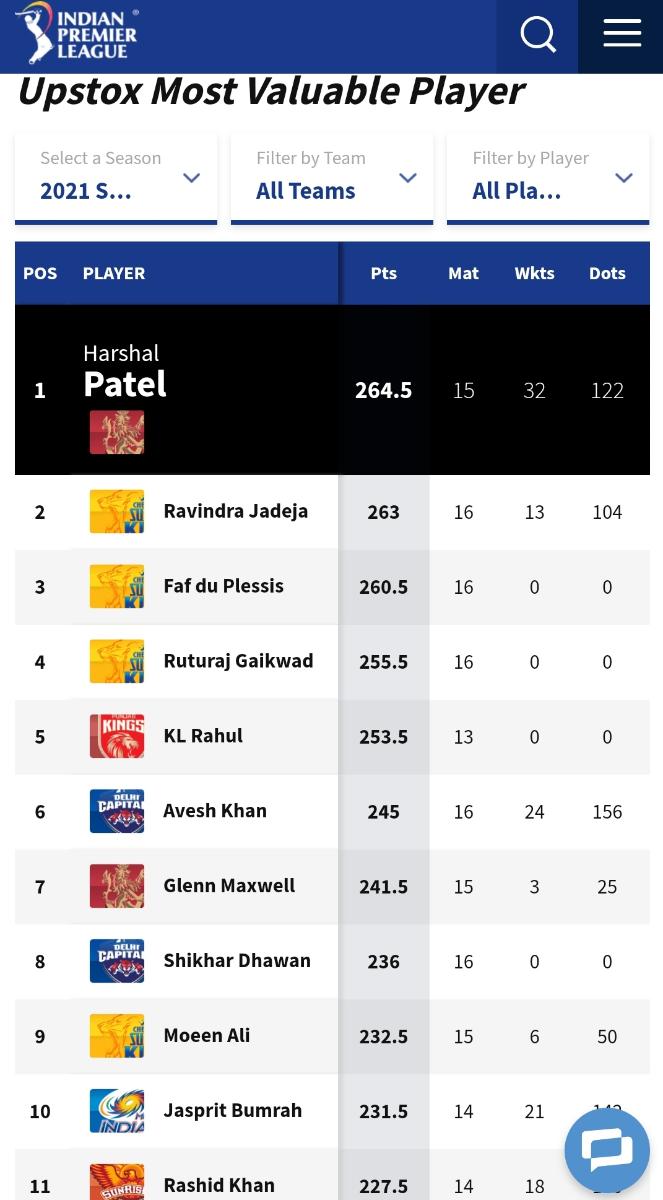Open Shikhar Dhawan's player row
Screen dimensions: 663x1200
[x=332, y=962]
